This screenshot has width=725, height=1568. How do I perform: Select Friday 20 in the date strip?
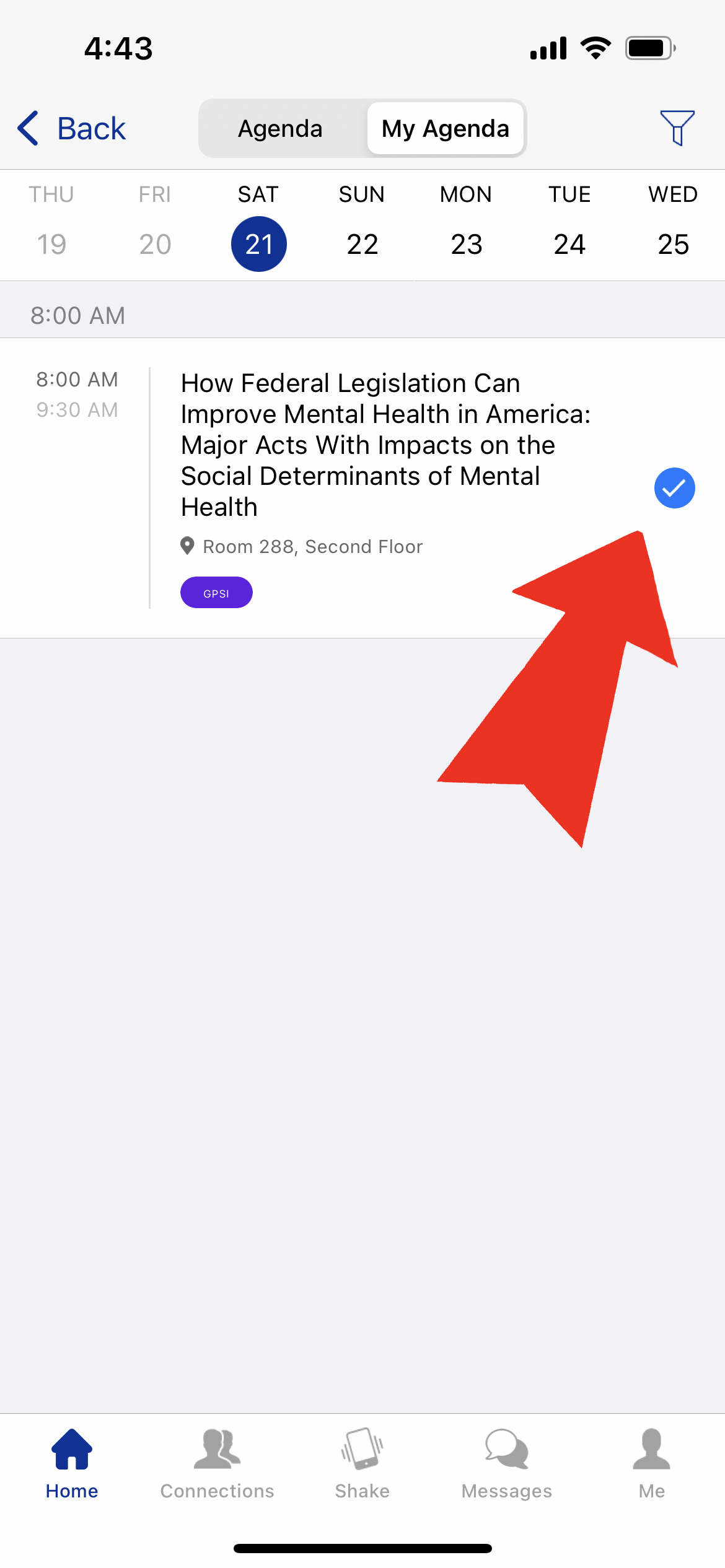(155, 224)
